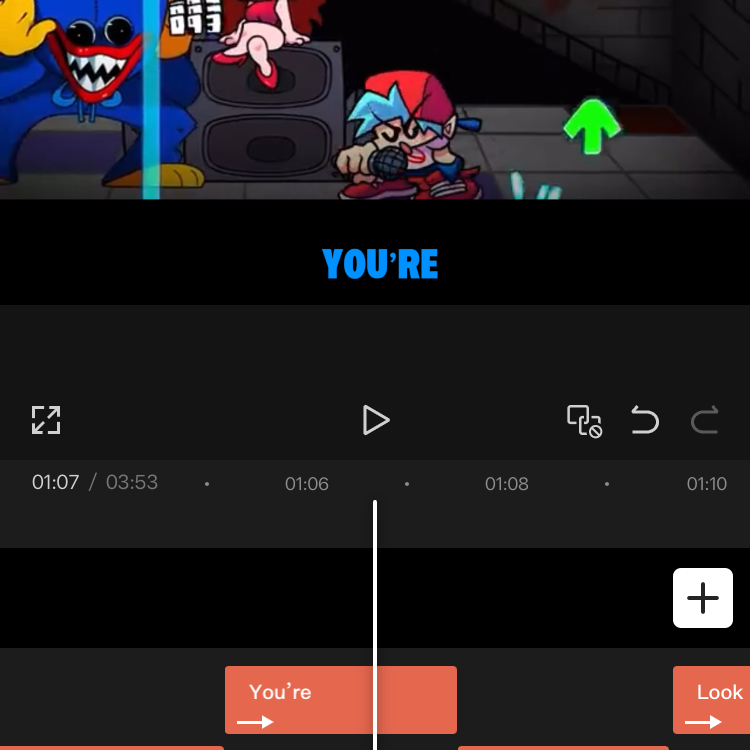This screenshot has width=750, height=750.
Task: Tap the link-disabled clip icon
Action: pos(584,420)
